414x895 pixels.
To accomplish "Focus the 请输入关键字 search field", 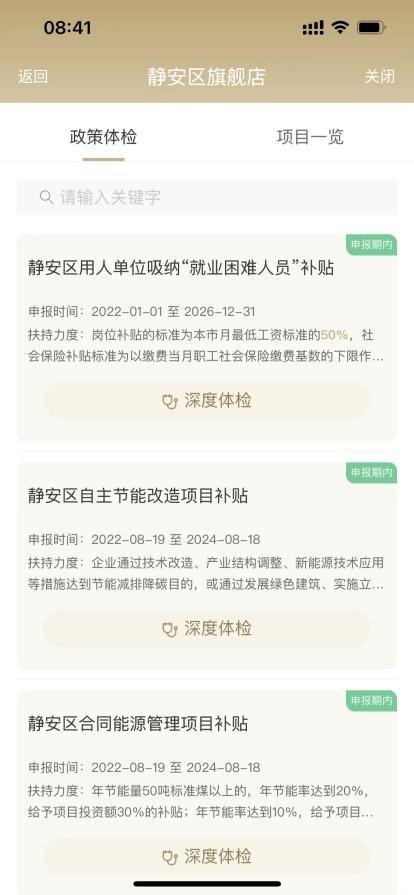I will point(207,197).
